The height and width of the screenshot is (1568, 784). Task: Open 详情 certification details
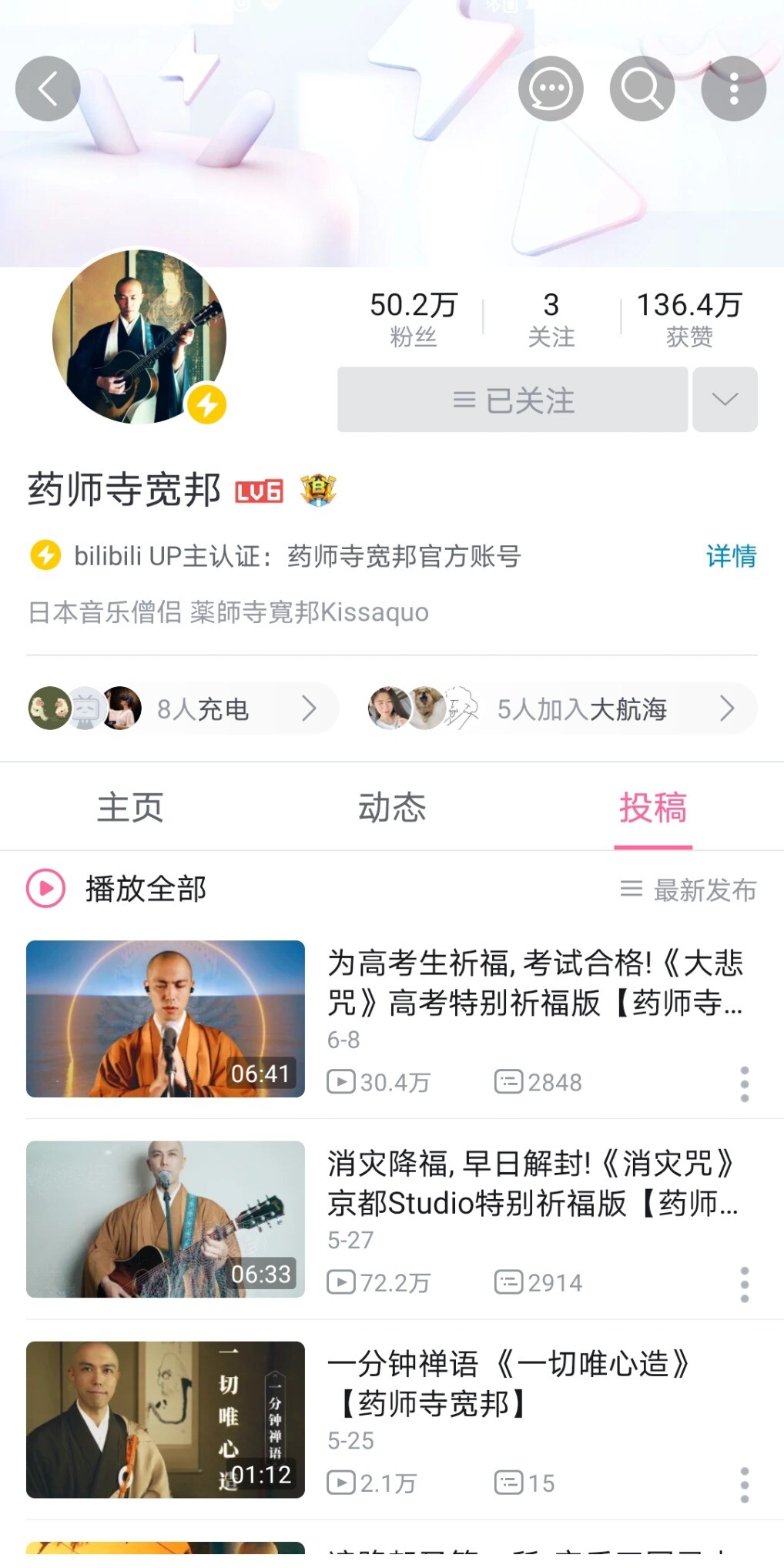731,555
